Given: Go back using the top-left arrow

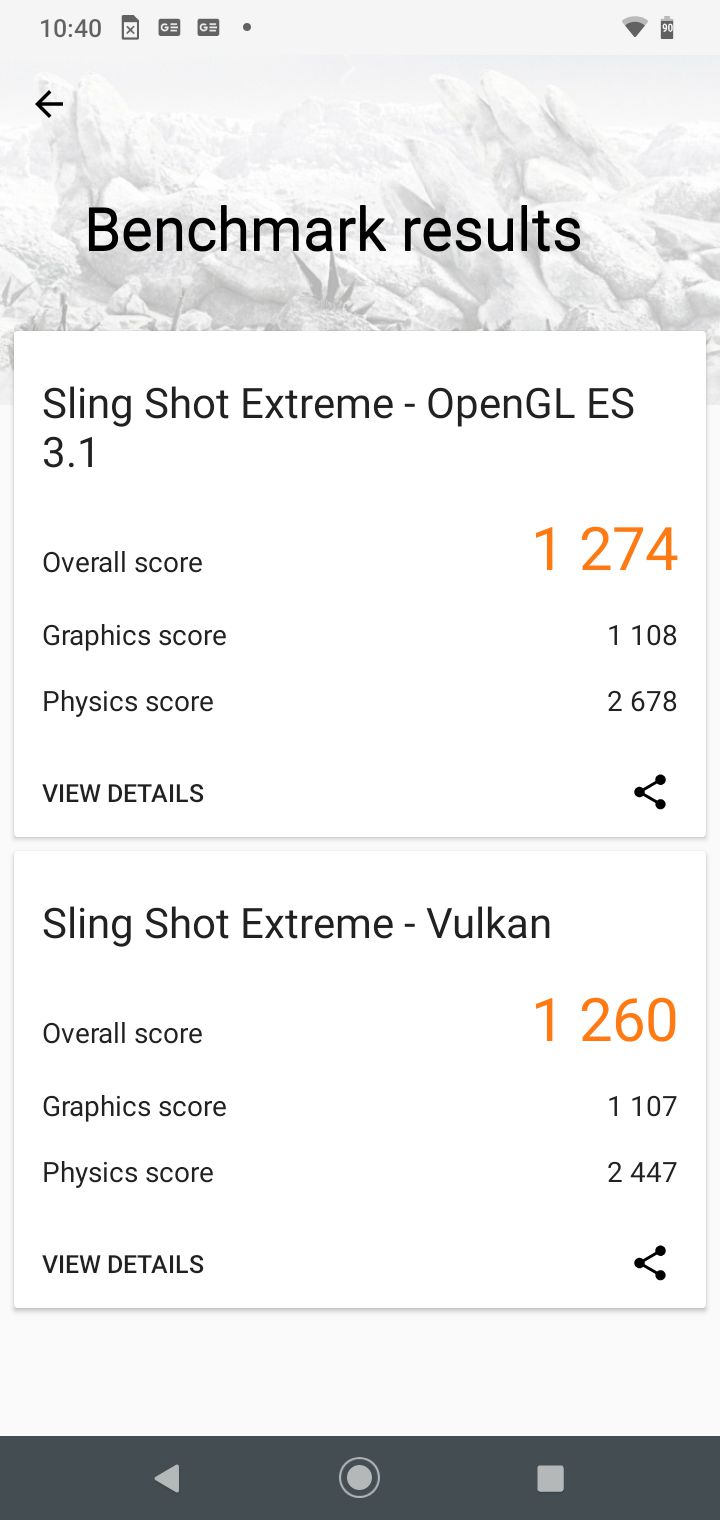Looking at the screenshot, I should tap(49, 104).
